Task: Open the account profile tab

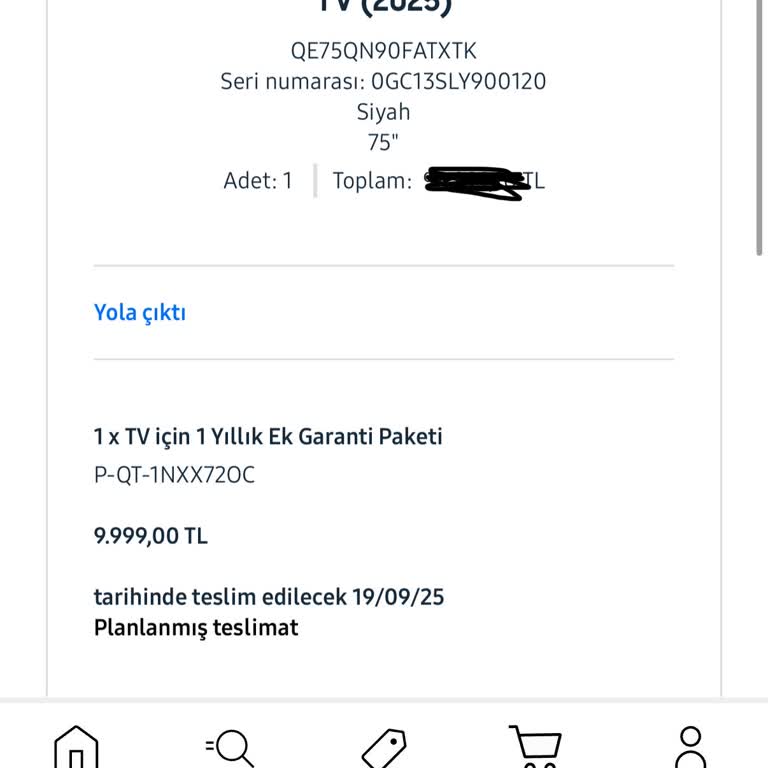Action: (x=690, y=746)
